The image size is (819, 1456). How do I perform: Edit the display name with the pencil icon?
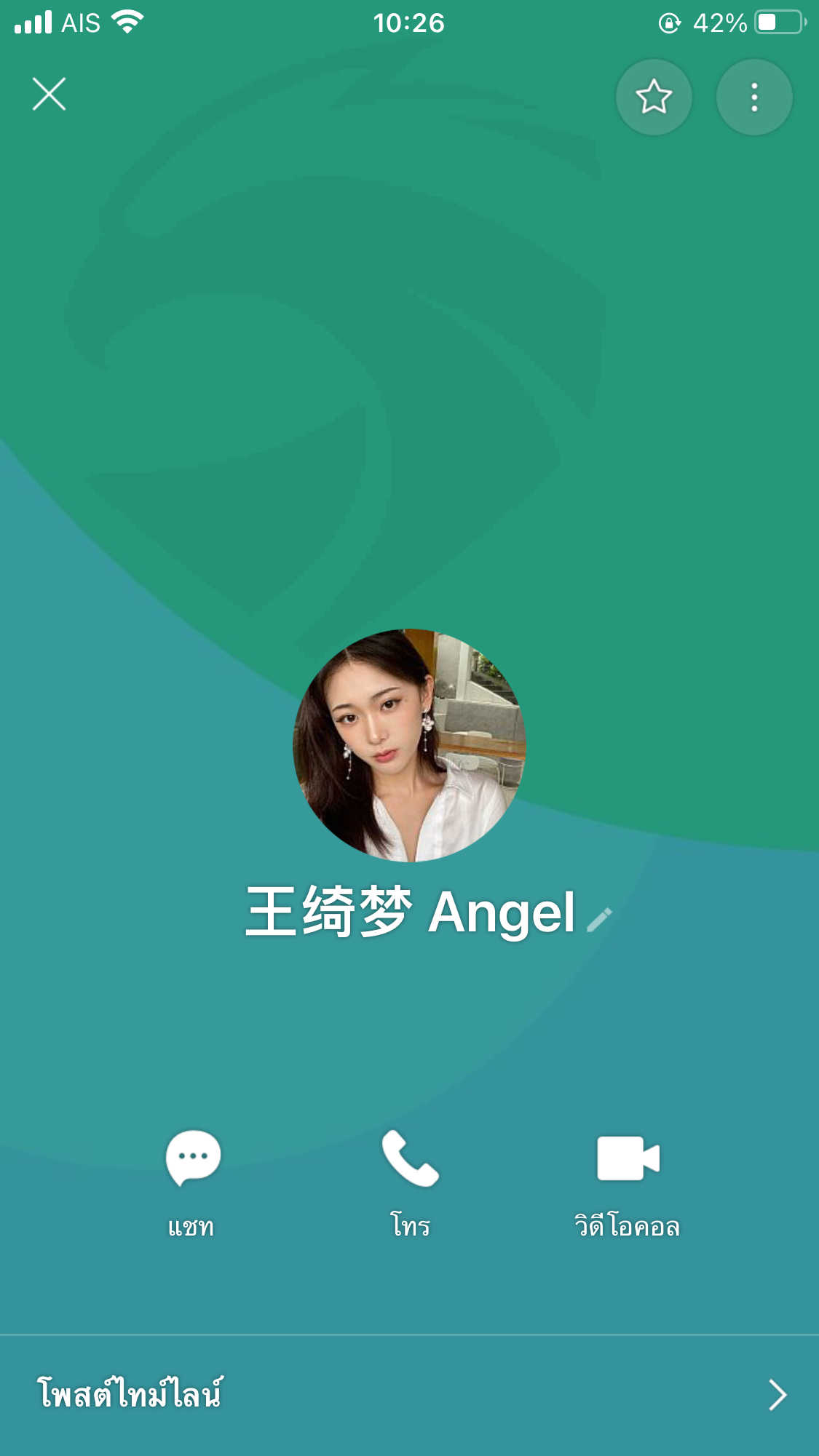[598, 920]
